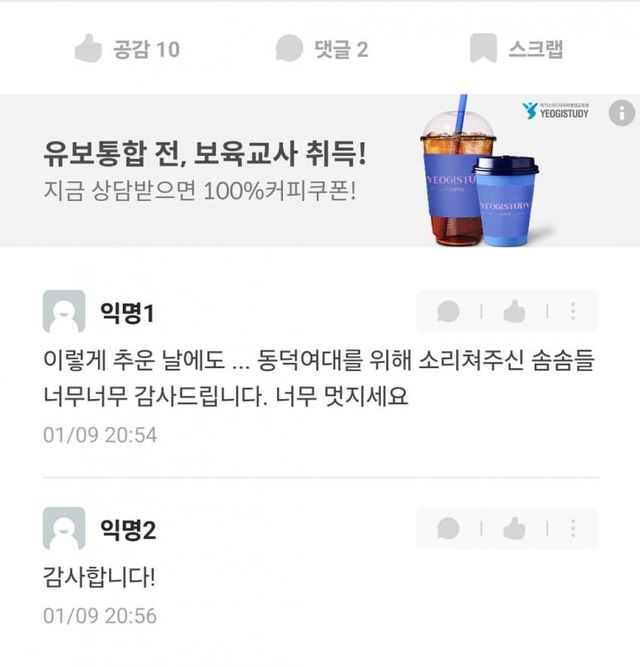Open more options for 익명2's comment

573,528
